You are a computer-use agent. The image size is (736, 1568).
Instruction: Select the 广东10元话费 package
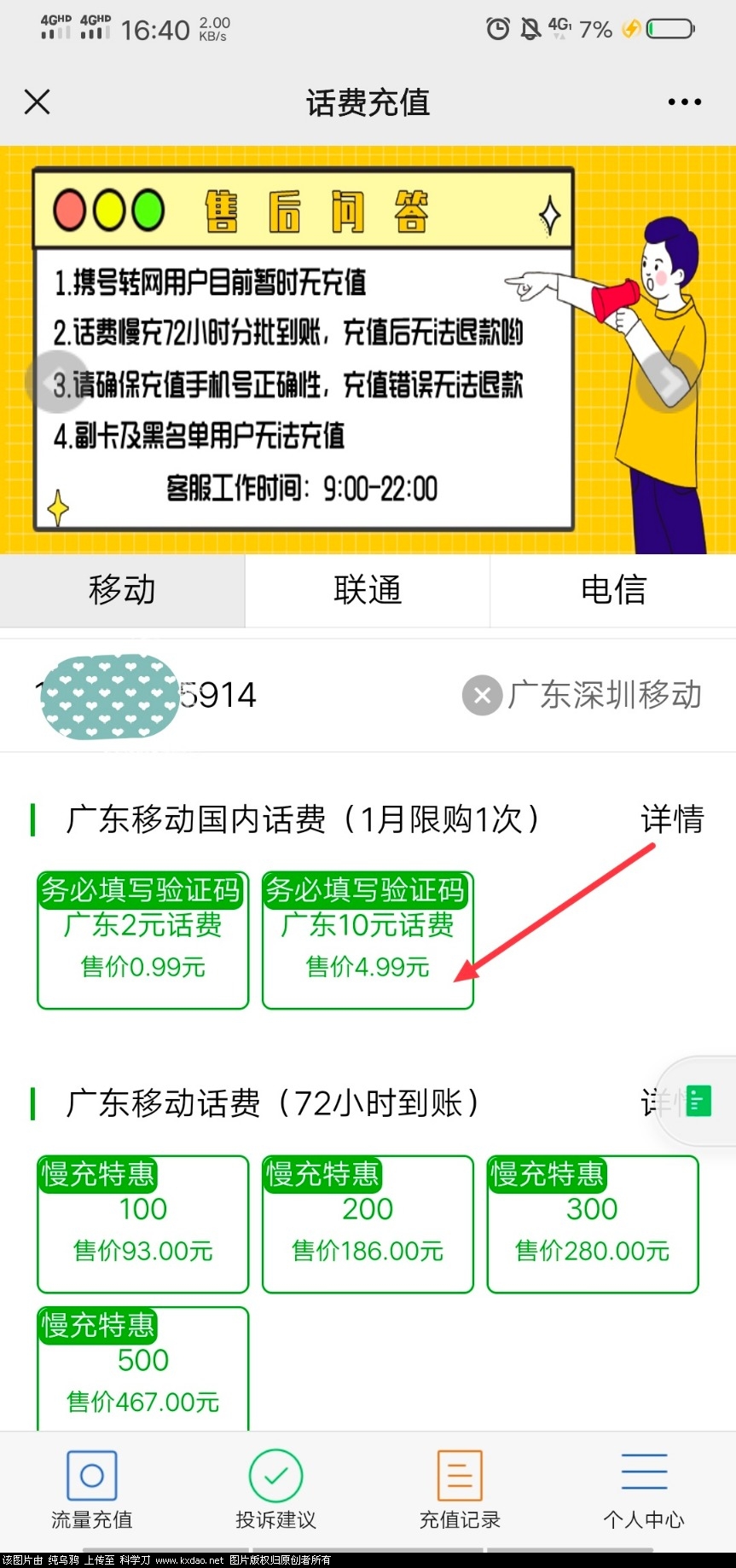(368, 940)
